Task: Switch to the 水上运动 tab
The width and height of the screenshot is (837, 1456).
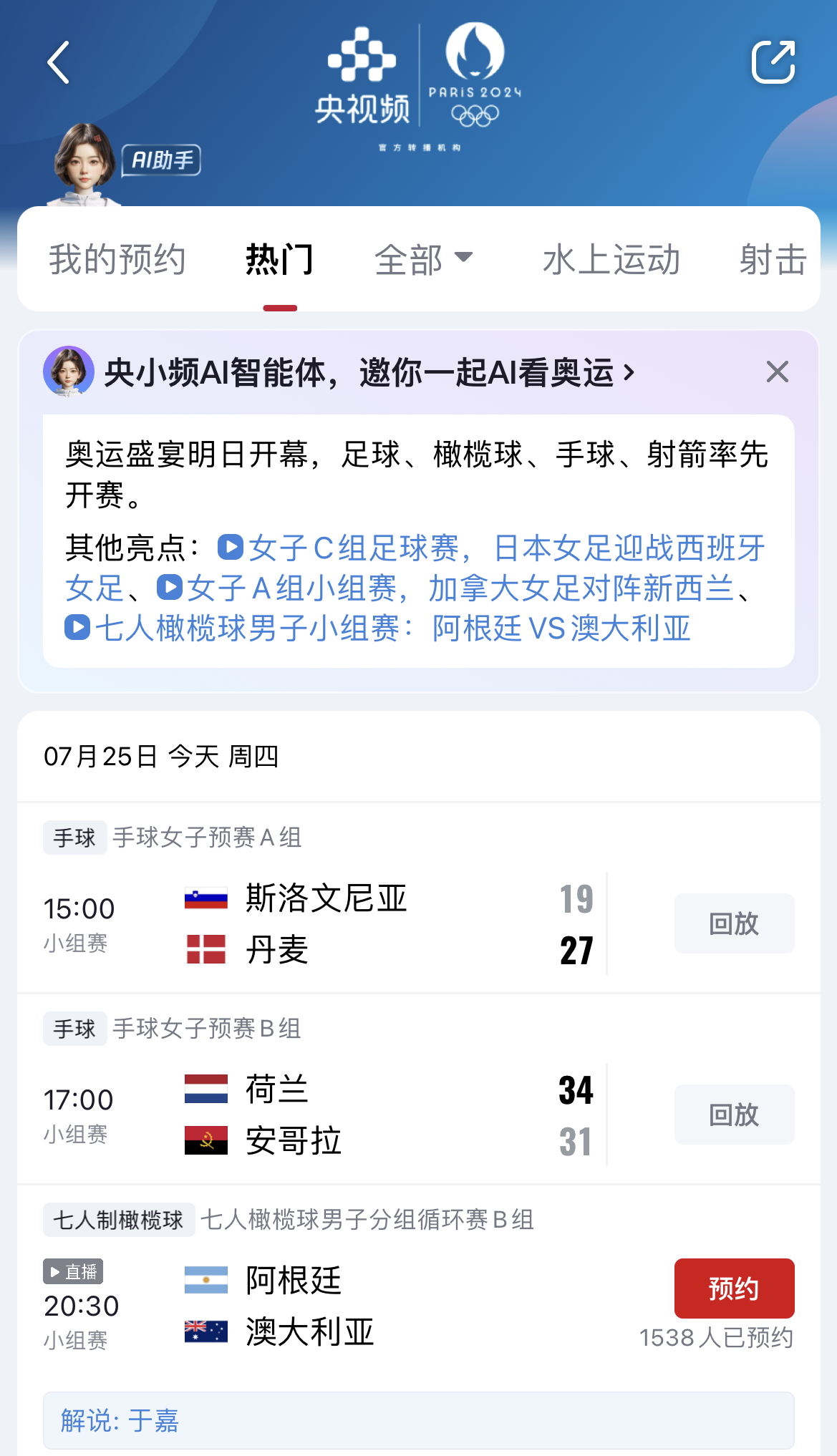Action: 611,259
